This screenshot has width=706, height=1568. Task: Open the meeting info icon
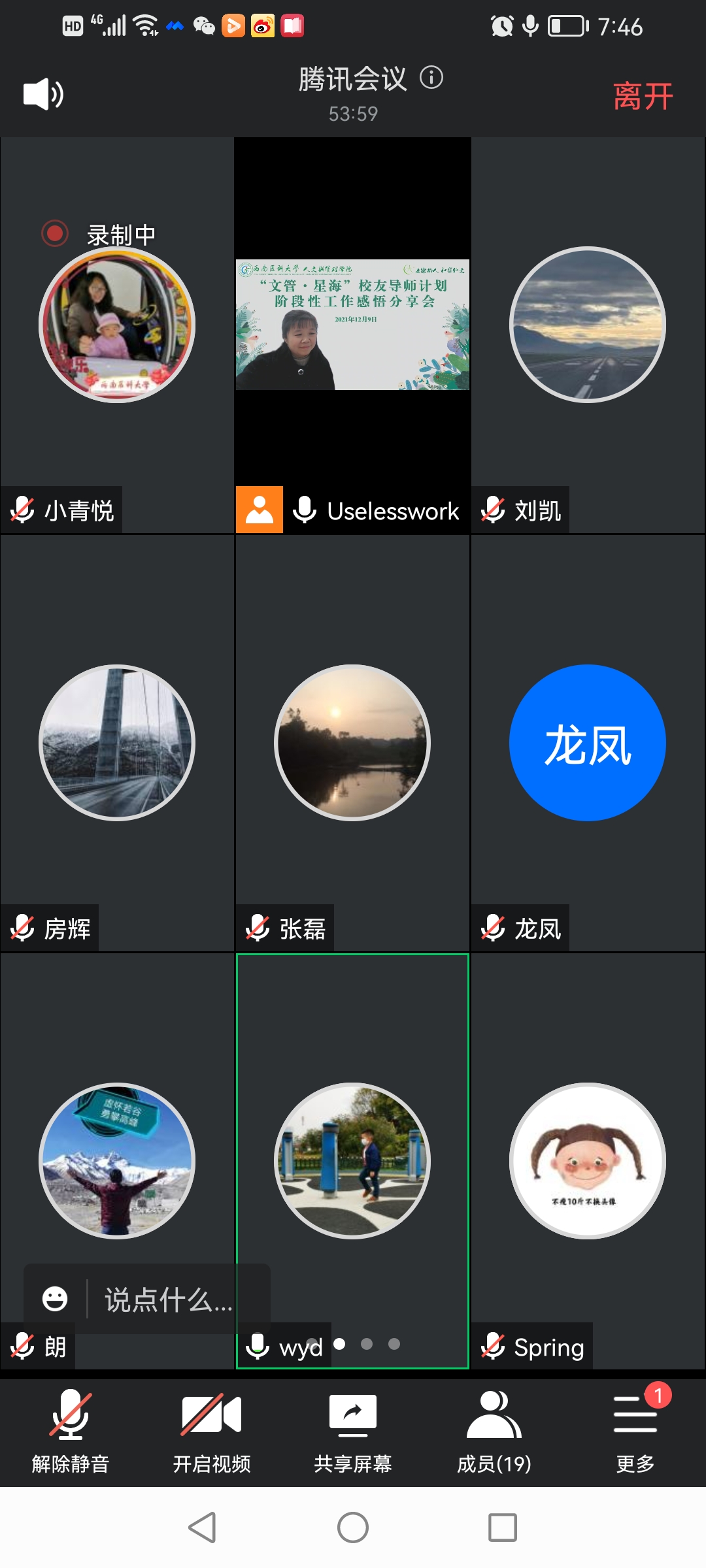(431, 78)
